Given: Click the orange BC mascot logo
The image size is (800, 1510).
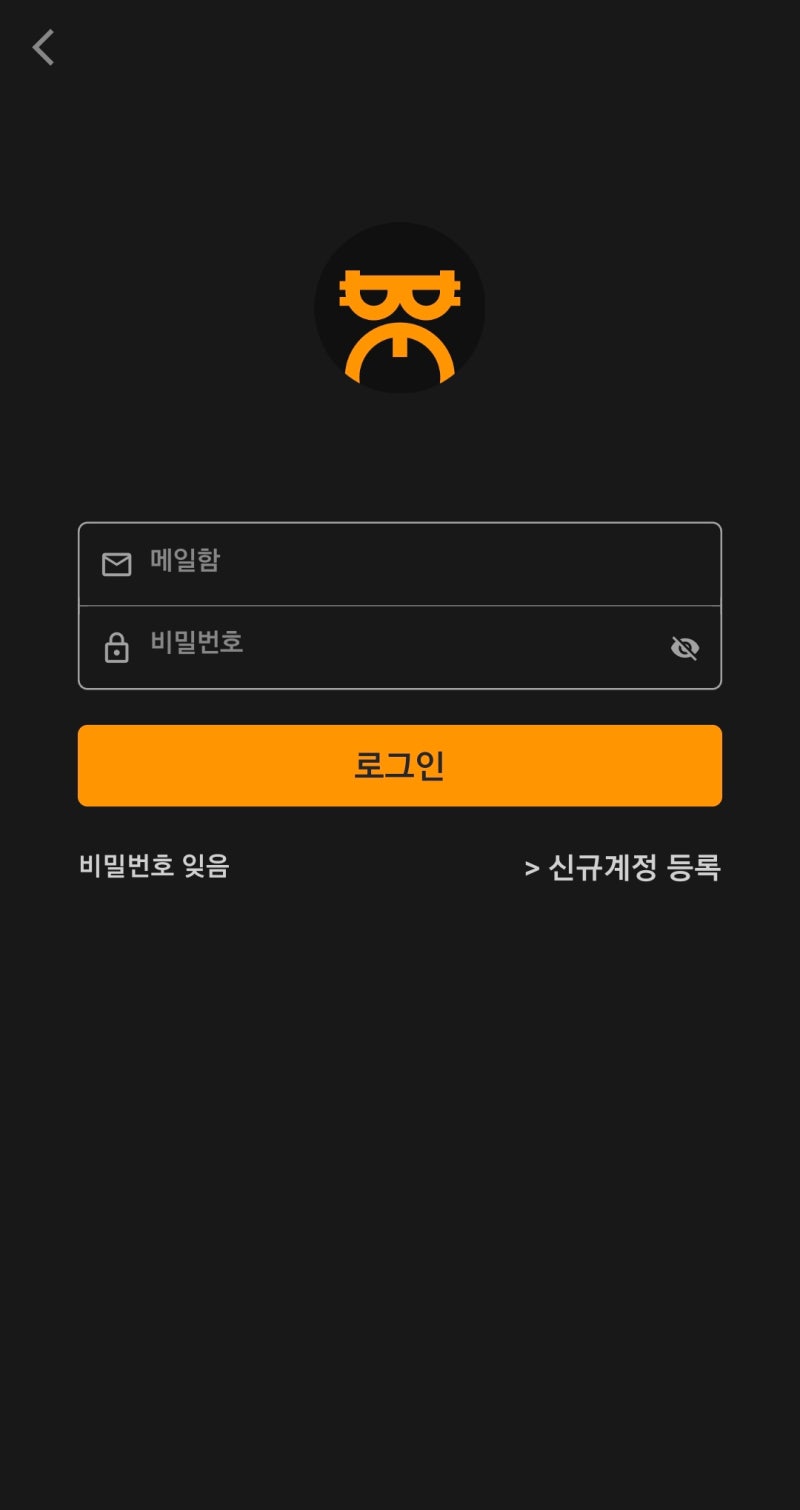Looking at the screenshot, I should [x=400, y=308].
